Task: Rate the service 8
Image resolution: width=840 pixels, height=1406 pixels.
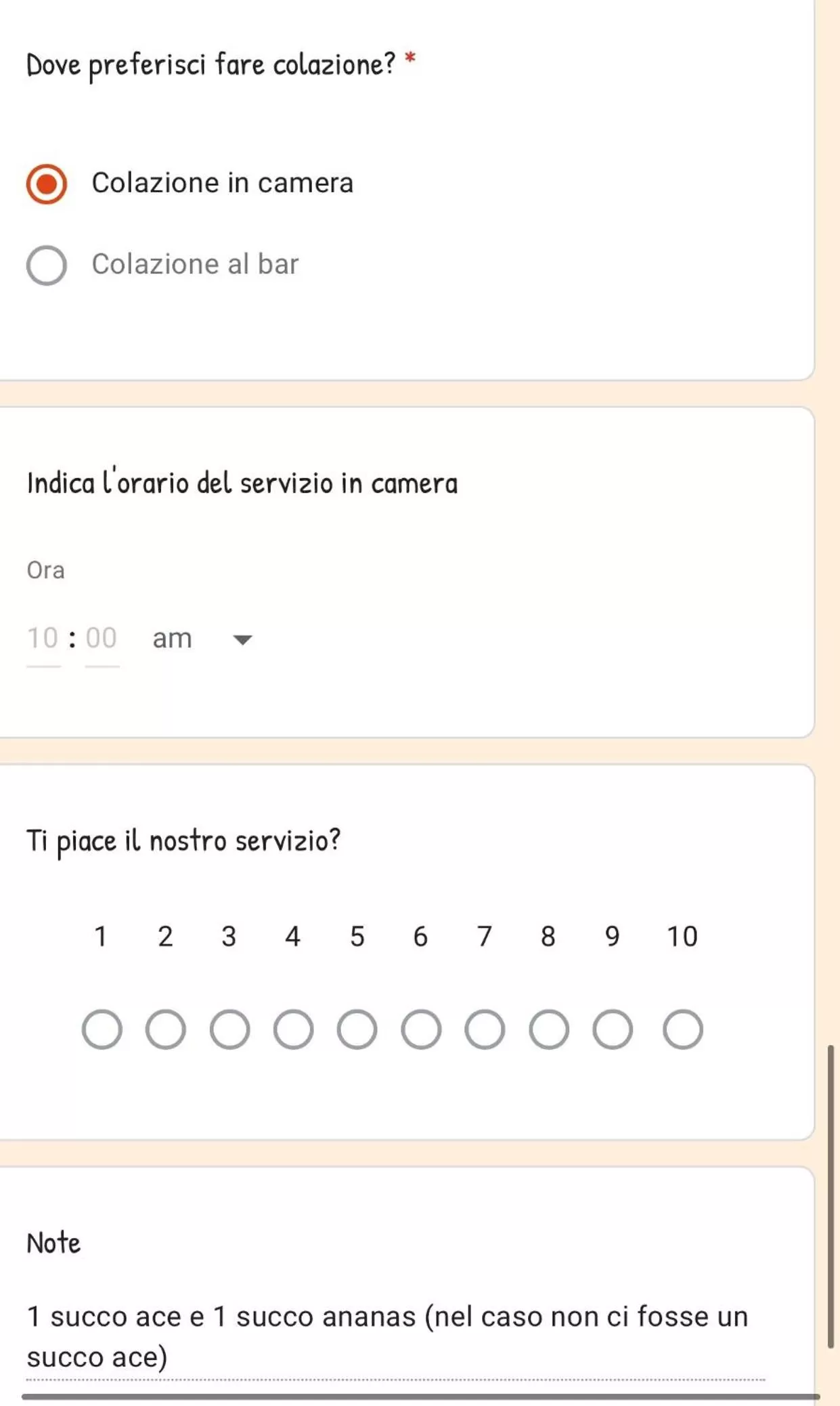Action: tap(548, 1029)
